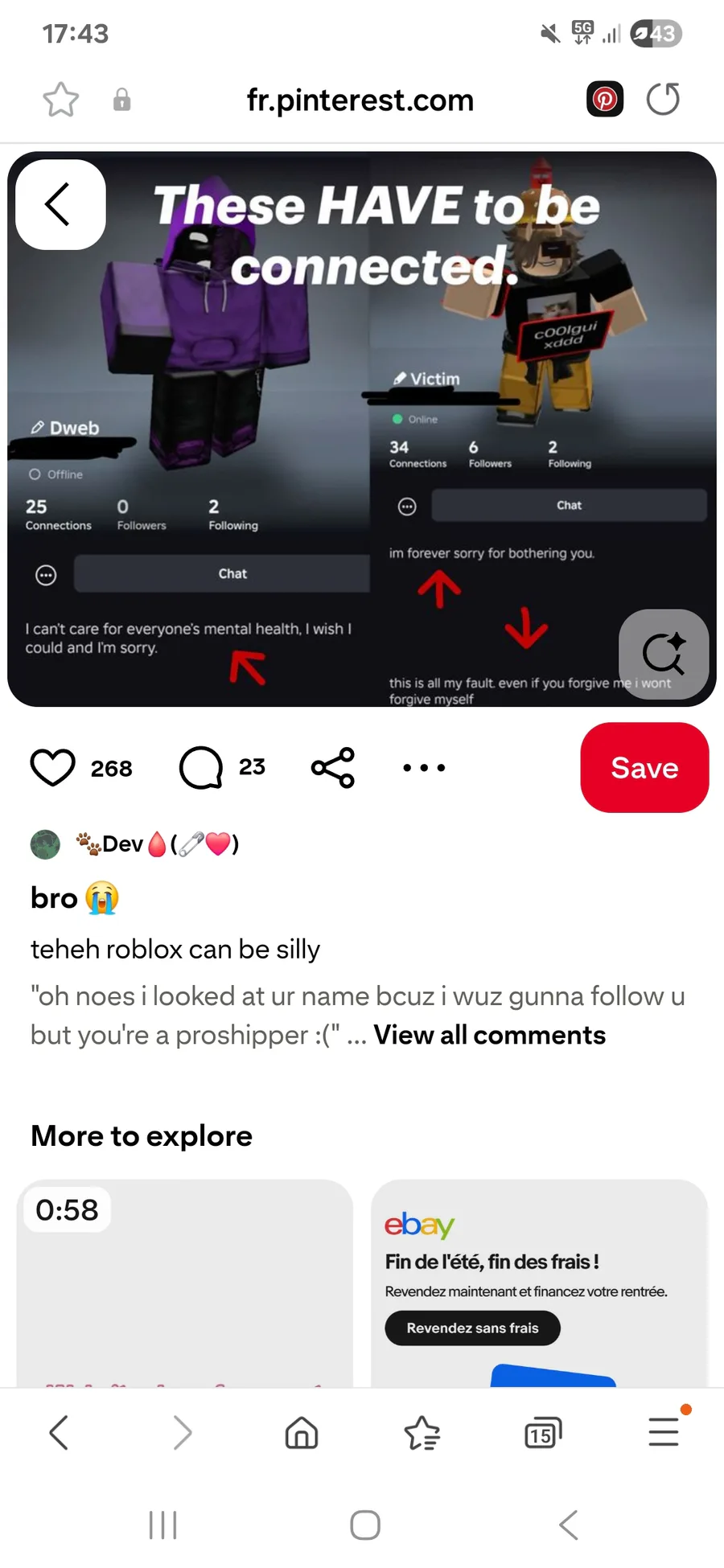Tap the Revendez sans frais eBay button

[x=472, y=1328]
